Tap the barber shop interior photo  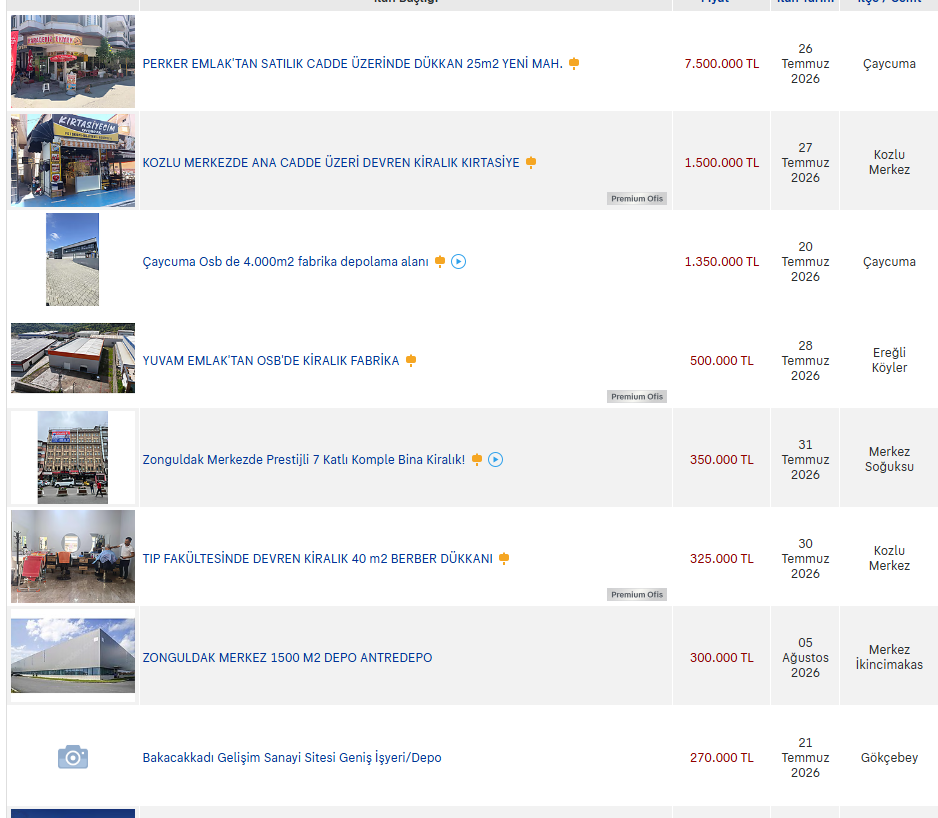pos(73,557)
